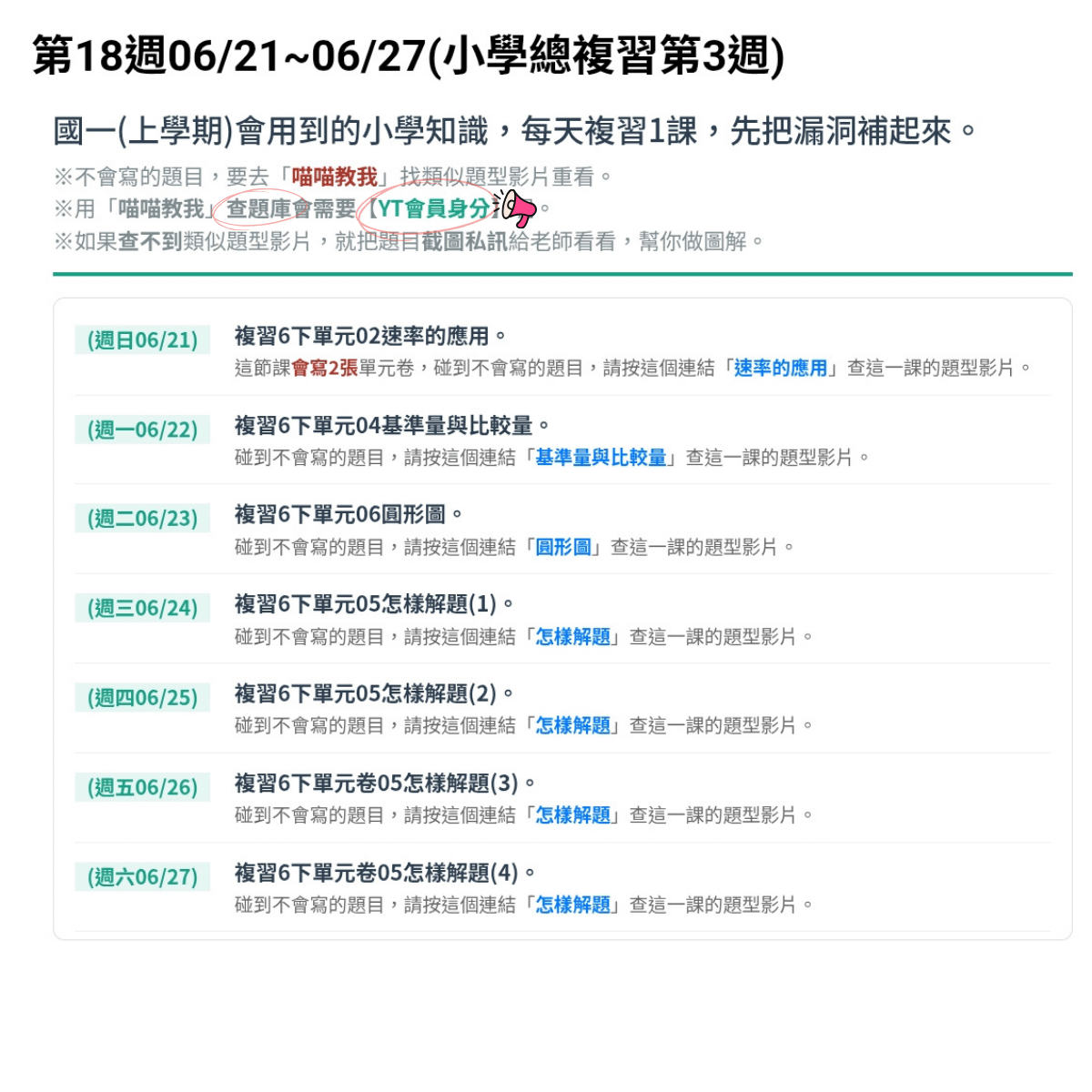1092x1092 pixels.
Task: Open the 速率的應用 link for 06/21
Action: [x=780, y=368]
